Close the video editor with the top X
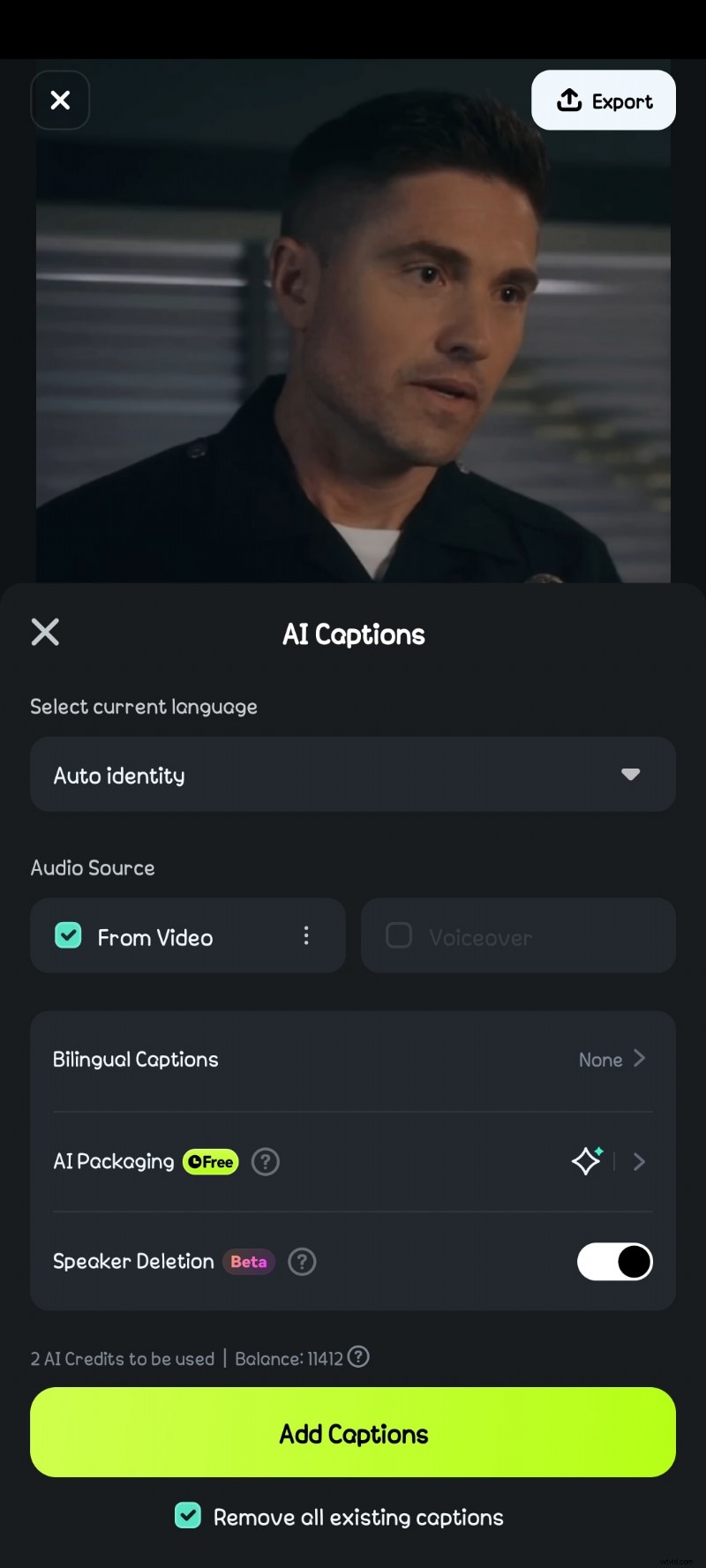The image size is (706, 1568). click(x=60, y=101)
